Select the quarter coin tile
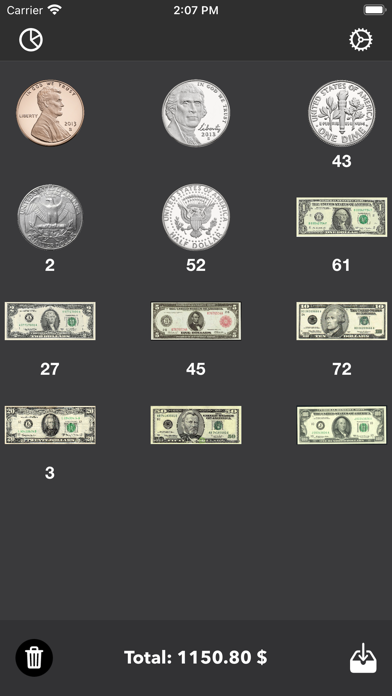This screenshot has width=392, height=696. 50,217
